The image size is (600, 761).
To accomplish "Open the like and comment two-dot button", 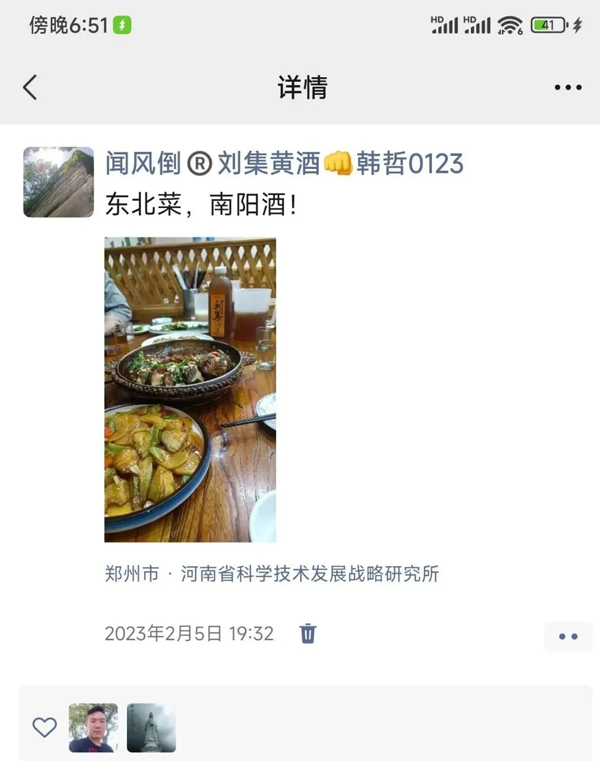I will [568, 636].
